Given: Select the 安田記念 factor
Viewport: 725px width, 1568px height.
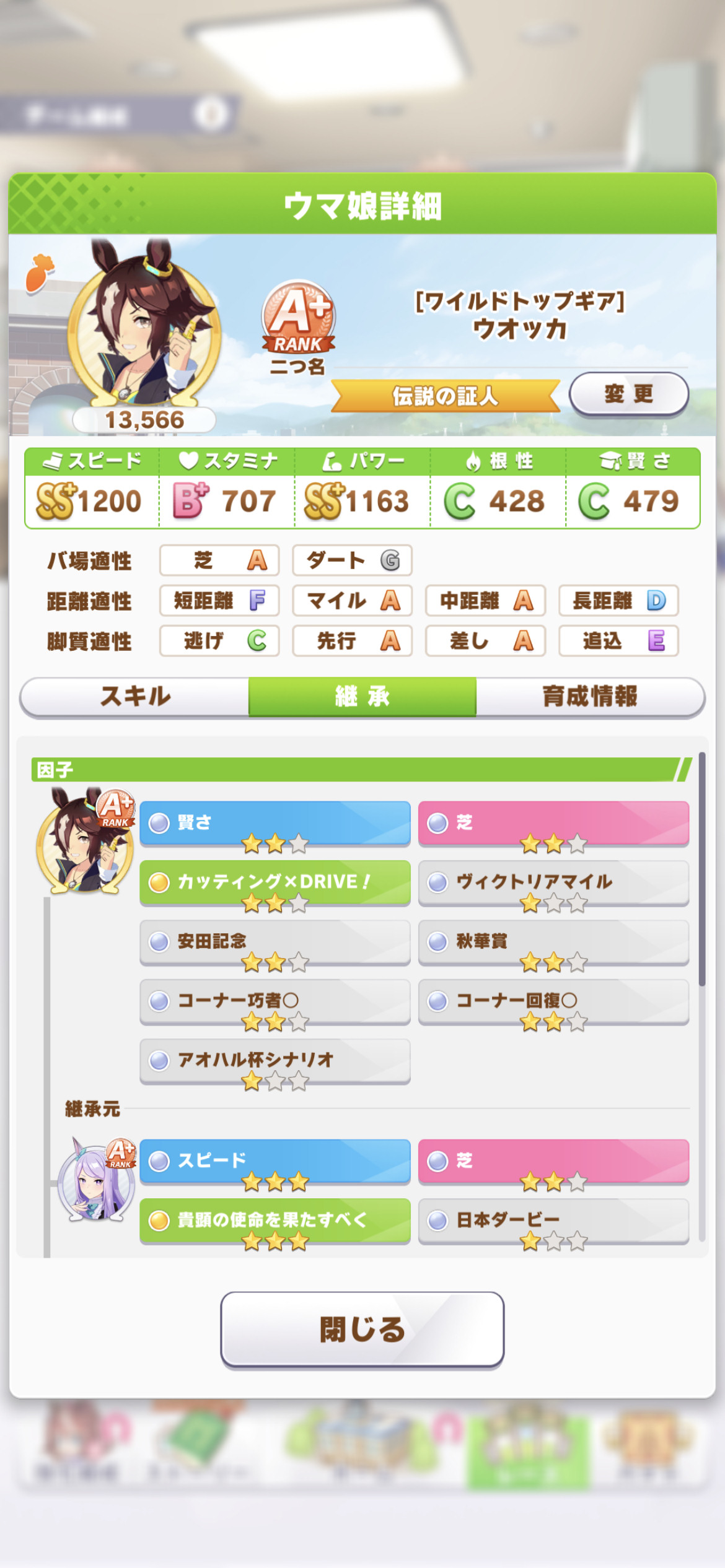Looking at the screenshot, I should click(x=275, y=943).
